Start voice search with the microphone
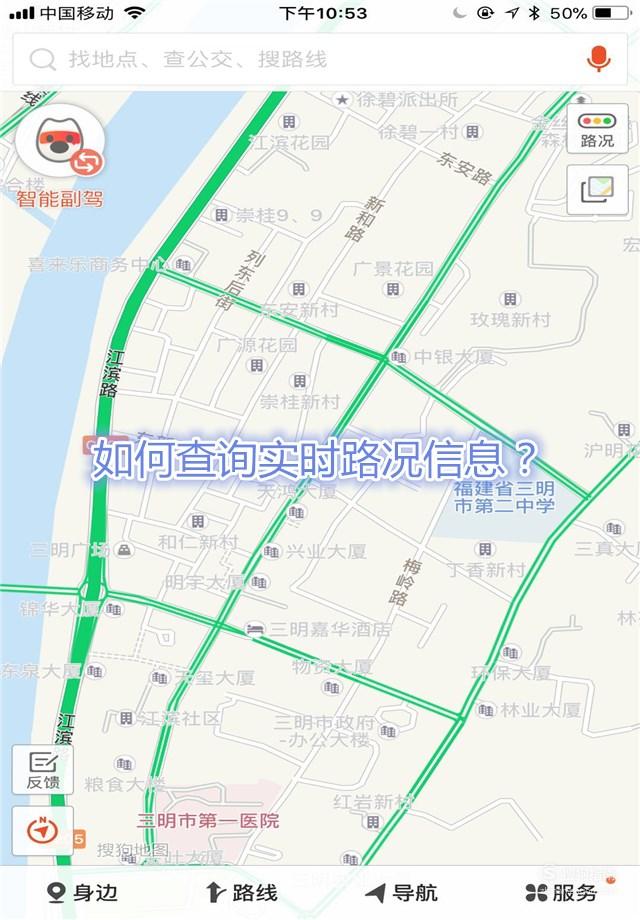Viewport: 640px width, 920px height. [x=598, y=60]
